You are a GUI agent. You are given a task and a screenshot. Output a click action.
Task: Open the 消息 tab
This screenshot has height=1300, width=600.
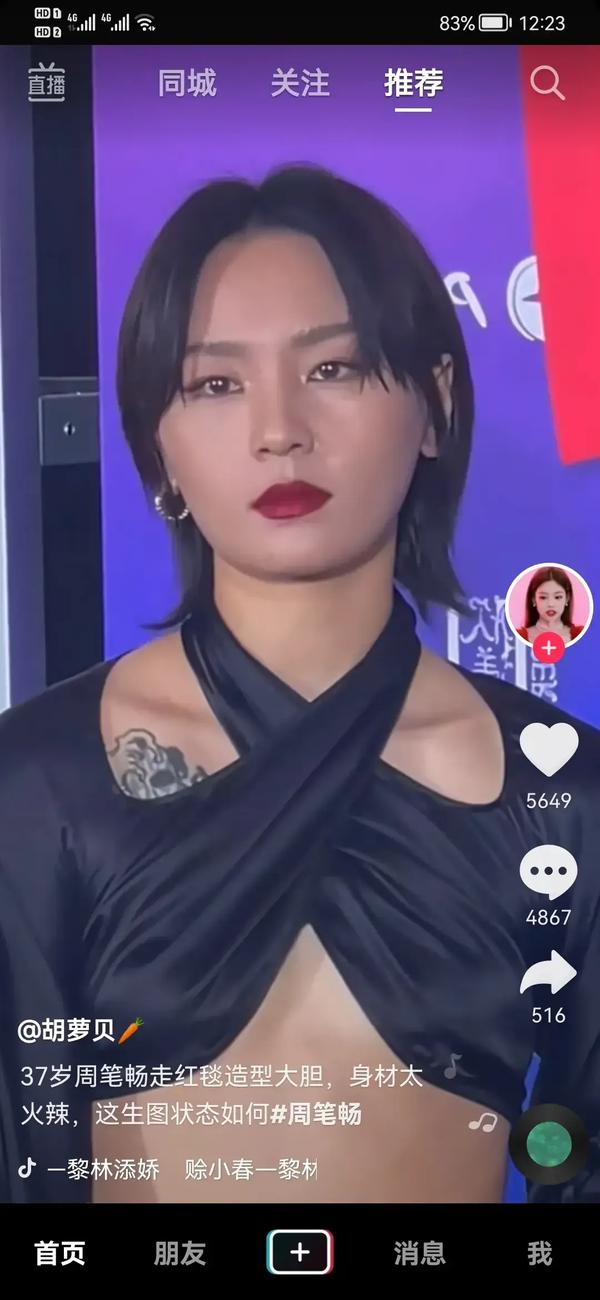tap(420, 1253)
